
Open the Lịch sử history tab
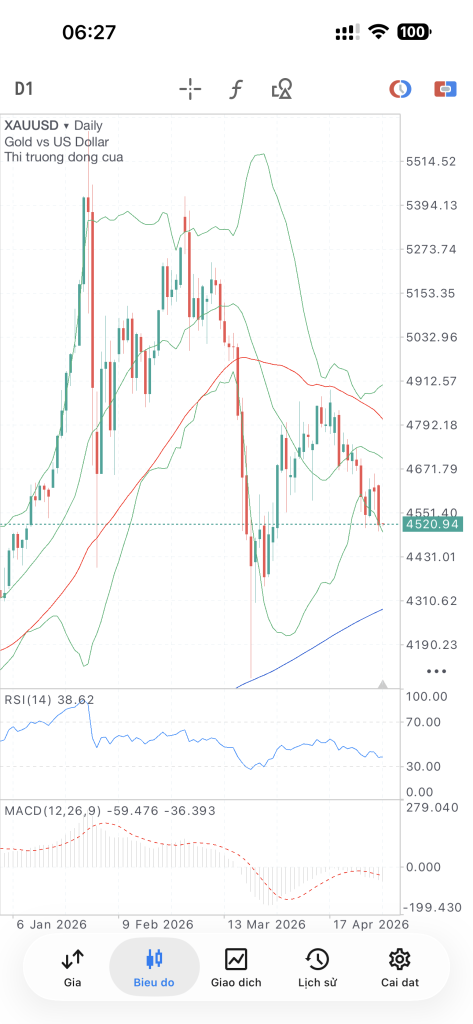click(x=317, y=968)
